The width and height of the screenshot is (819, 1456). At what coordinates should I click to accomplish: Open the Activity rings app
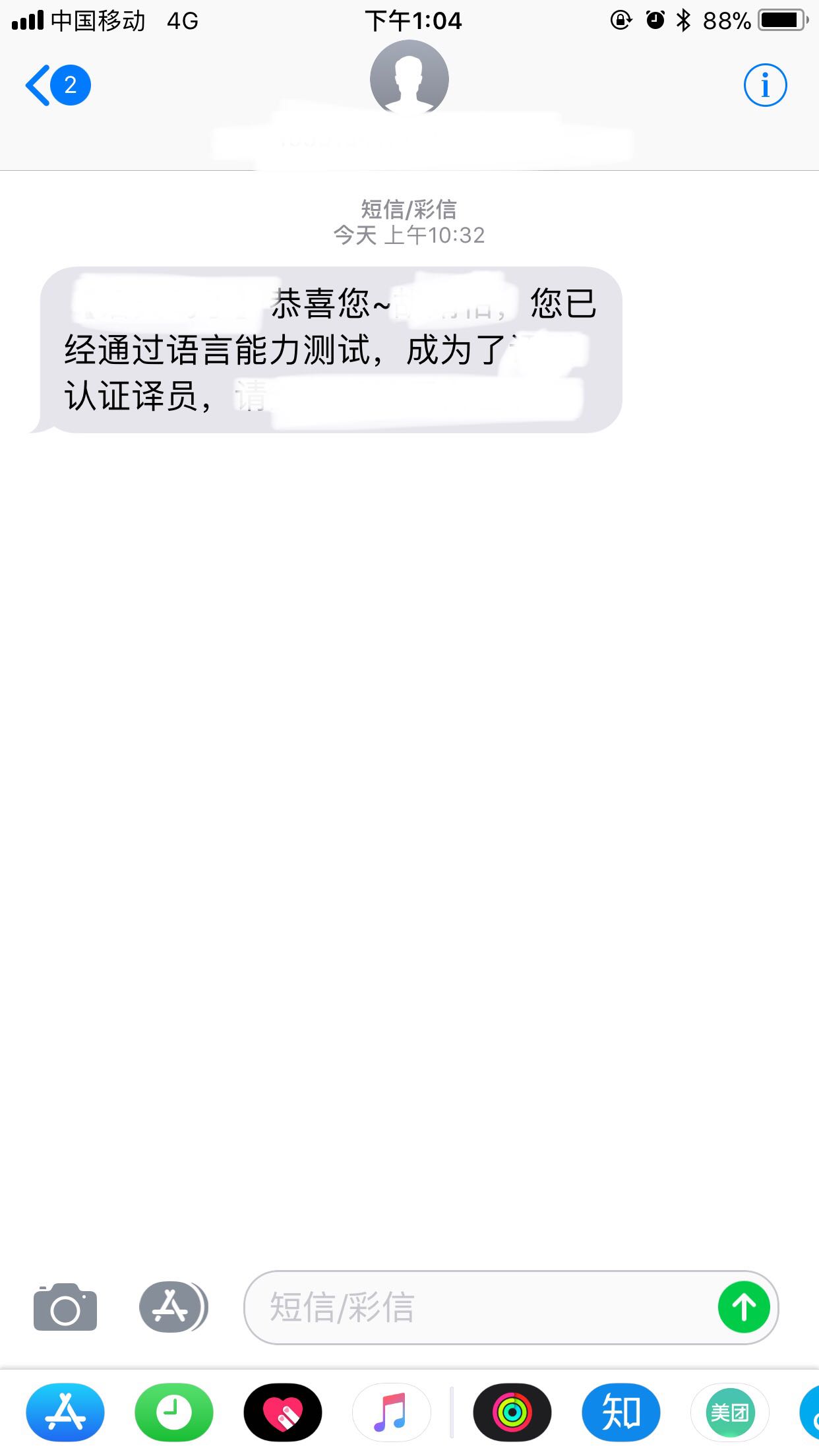[512, 1412]
